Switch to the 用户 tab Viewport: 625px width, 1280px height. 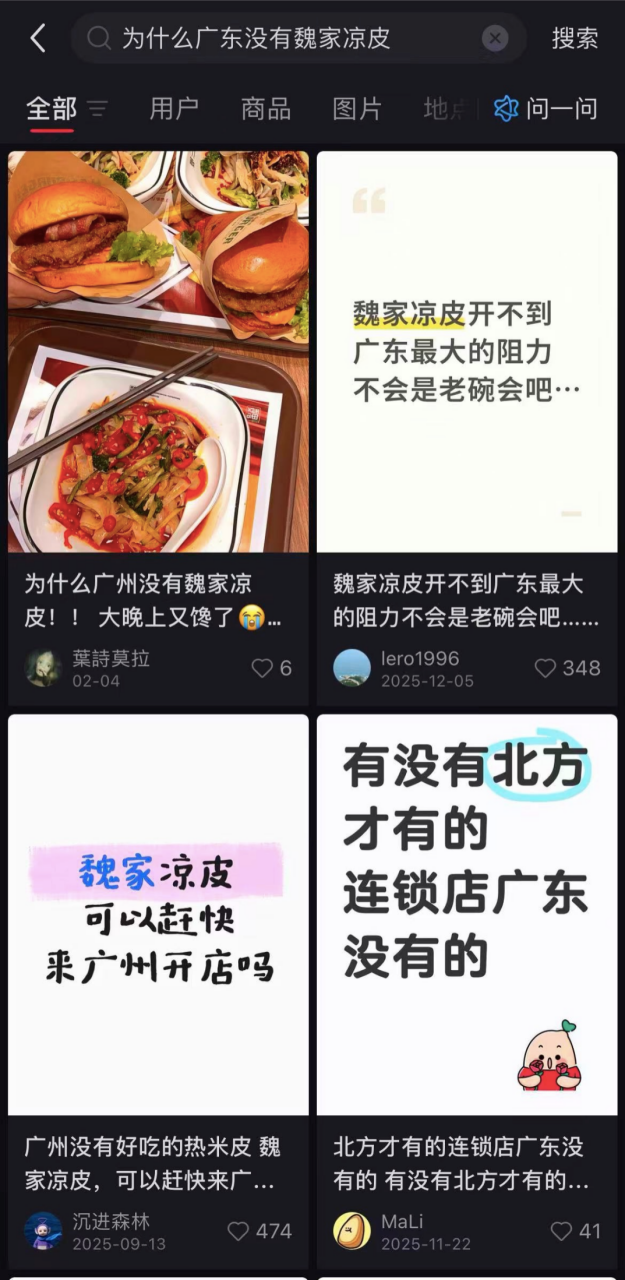tap(174, 108)
